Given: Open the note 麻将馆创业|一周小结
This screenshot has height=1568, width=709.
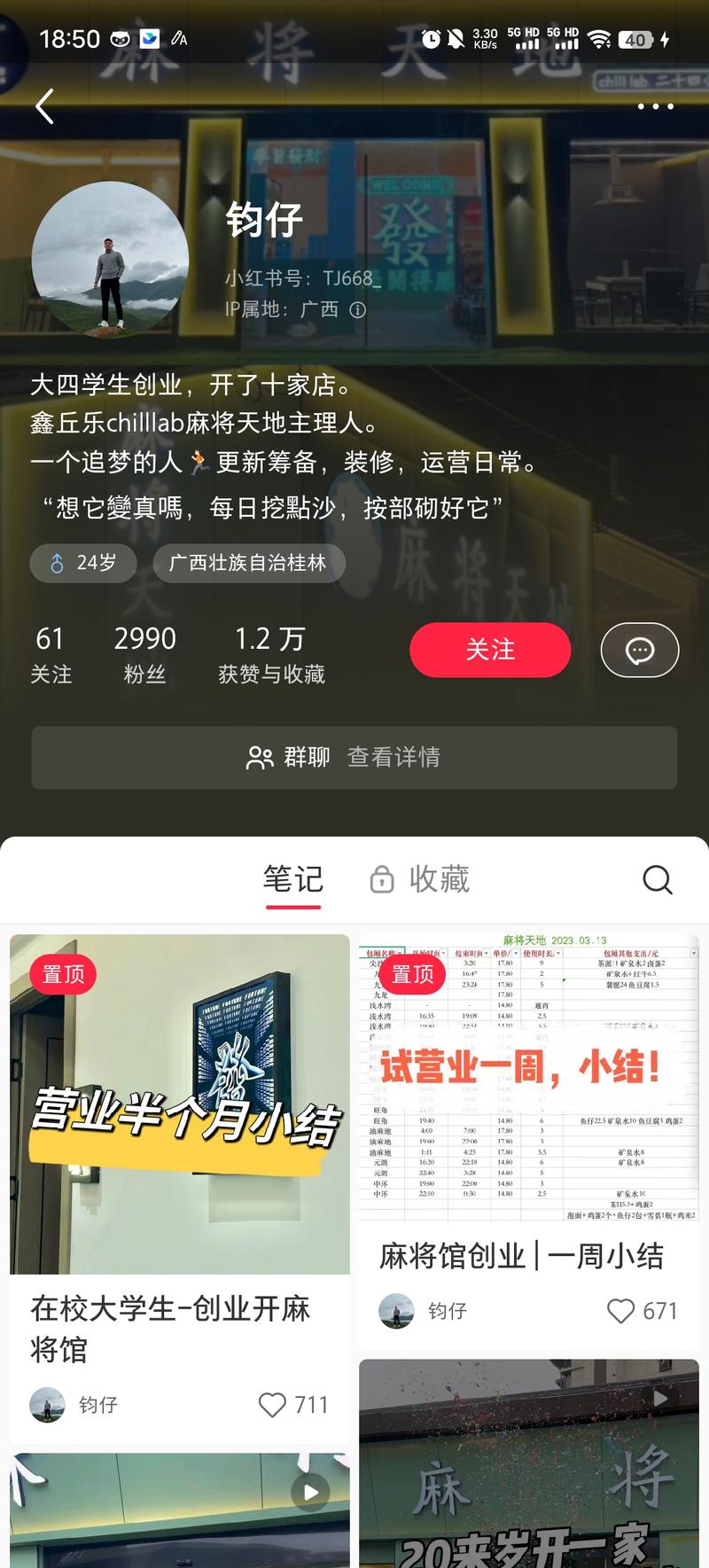Looking at the screenshot, I should coord(529,1142).
